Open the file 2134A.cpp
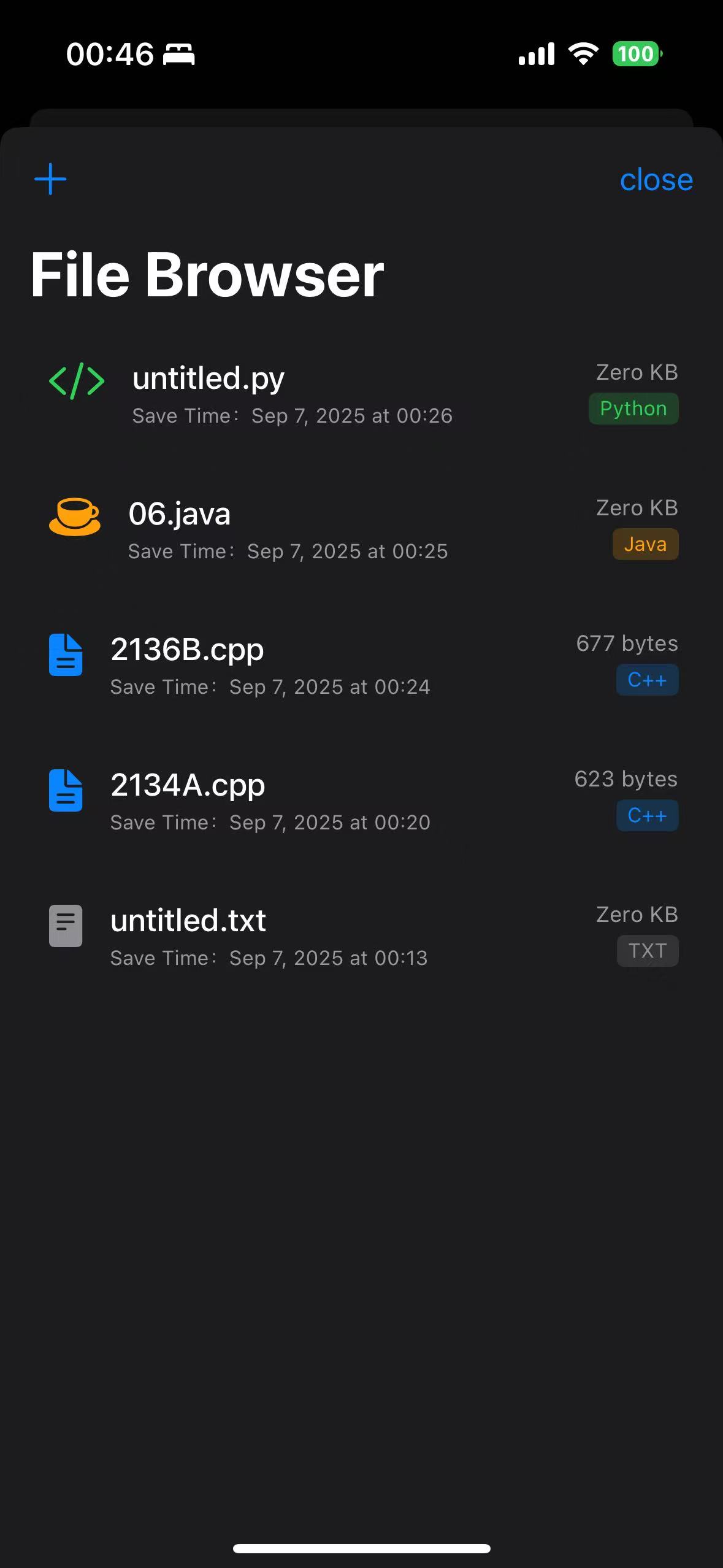 pos(187,784)
